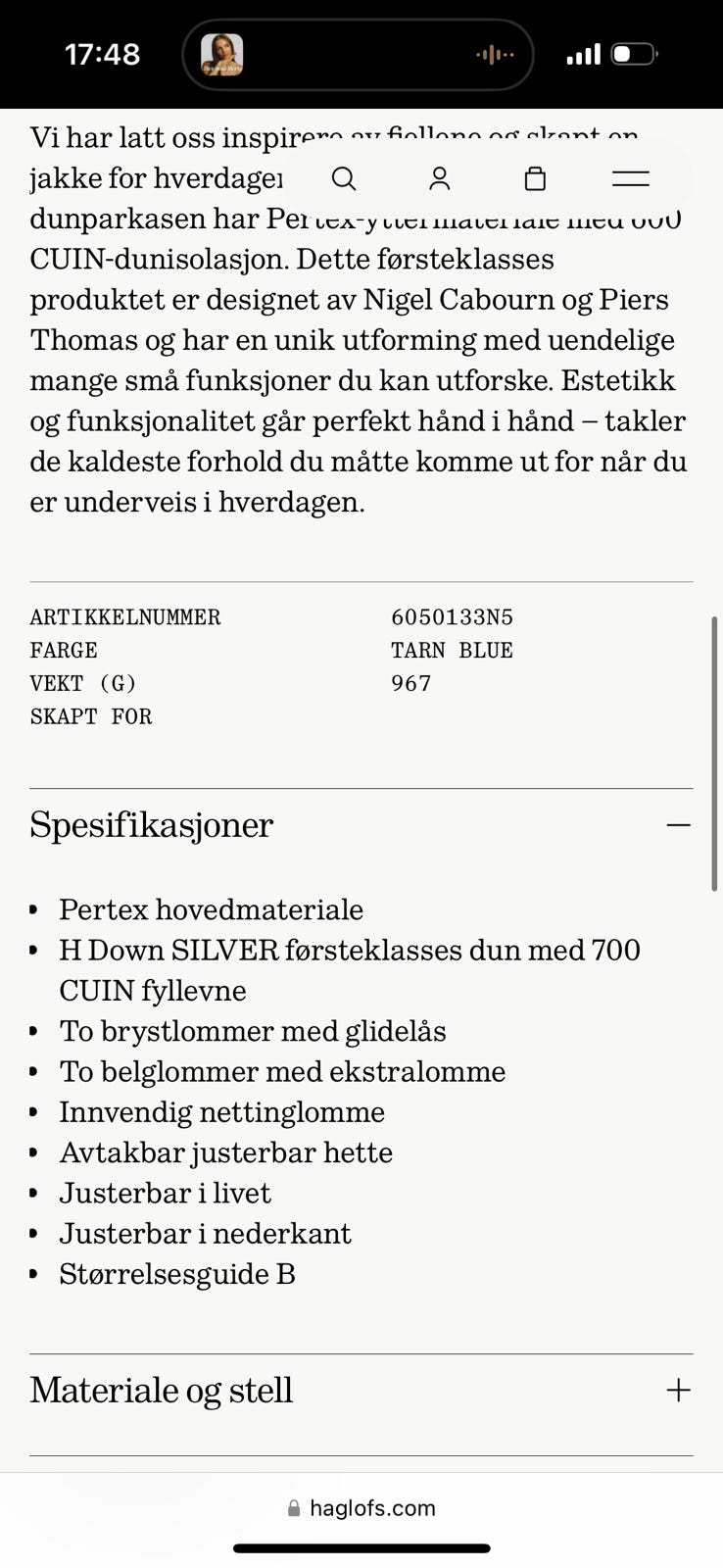Screen dimensions: 723x1568
Task: Expand the Materiale og stell section
Action: [x=676, y=1390]
